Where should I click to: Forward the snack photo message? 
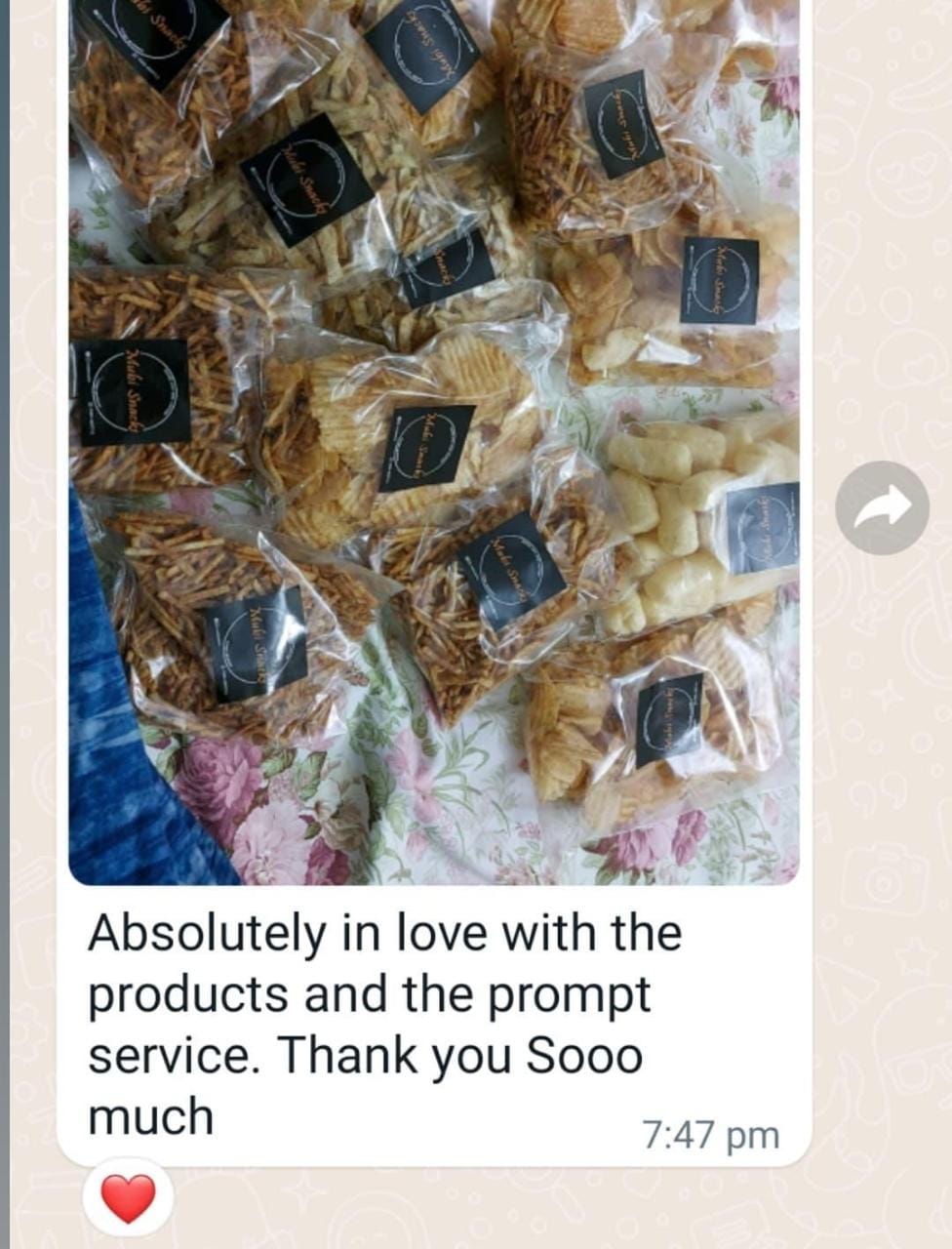(x=883, y=507)
